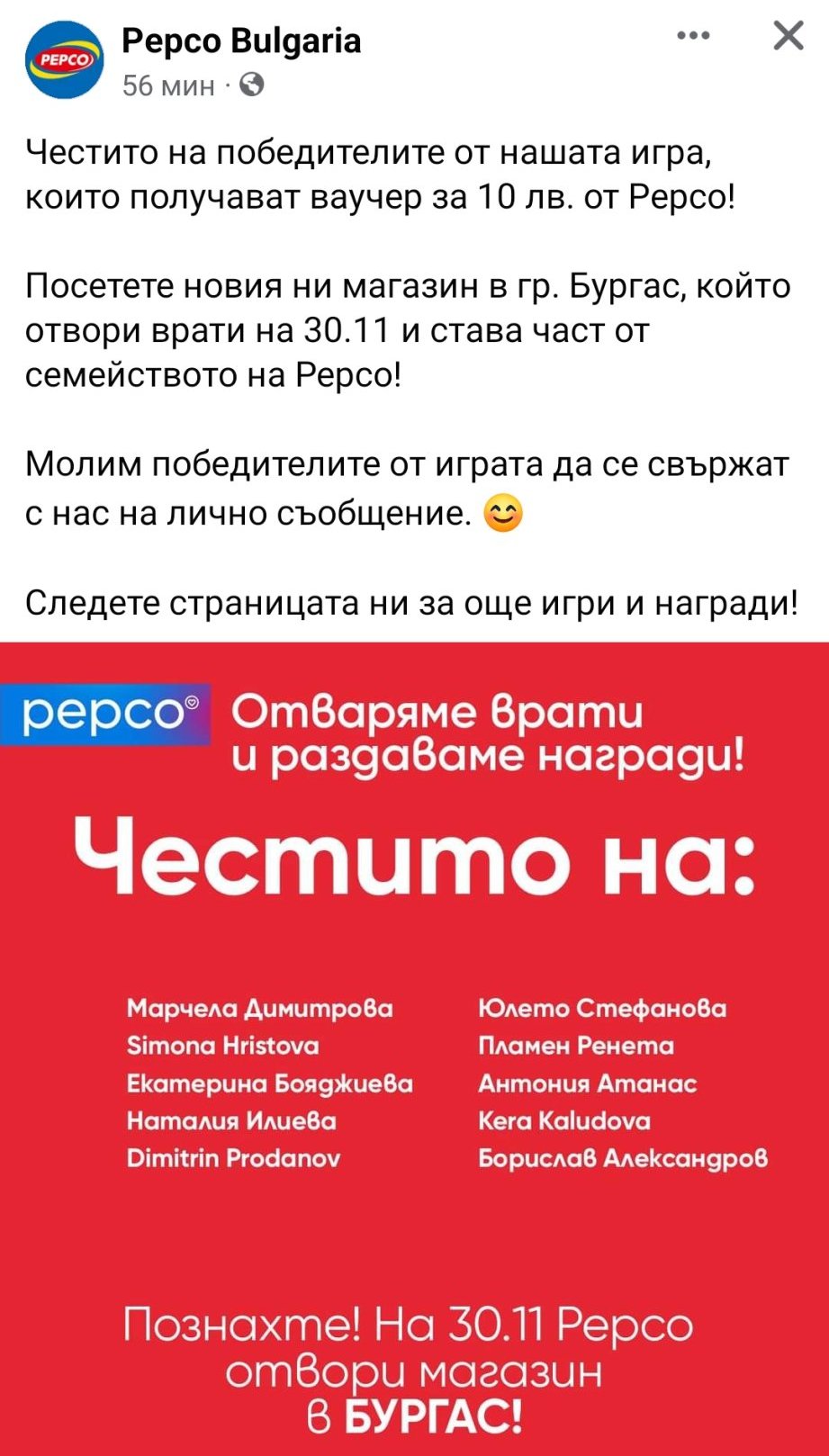The image size is (829, 1456).
Task: Open the winners announcement image
Action: pyautogui.click(x=414, y=1044)
